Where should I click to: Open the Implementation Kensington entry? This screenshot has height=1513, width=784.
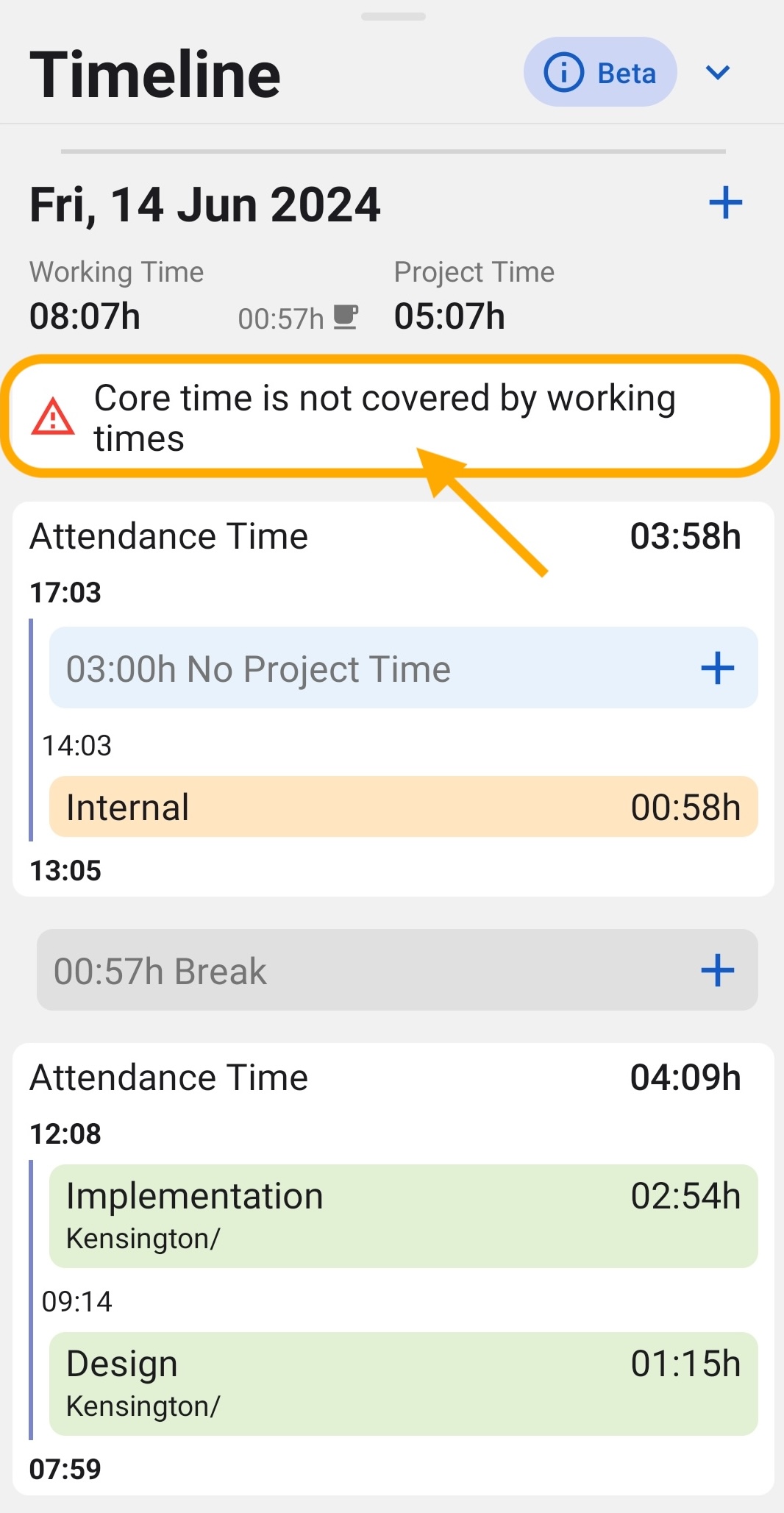[x=403, y=1216]
